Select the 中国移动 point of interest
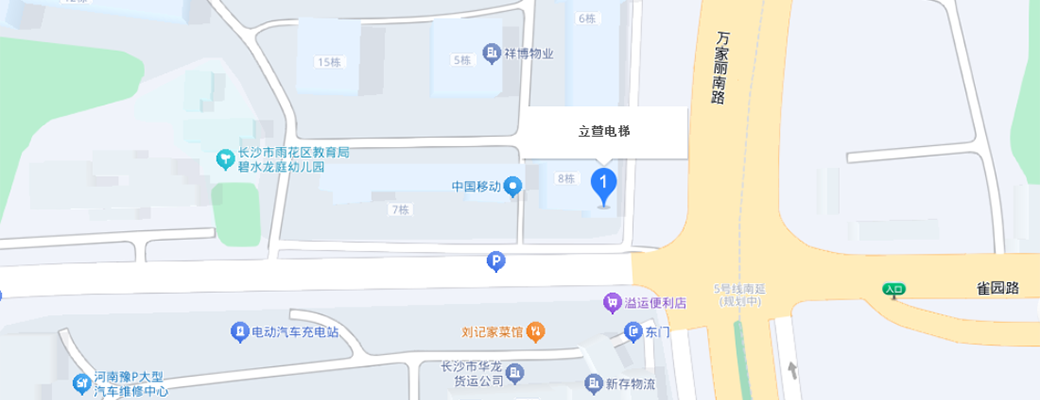 [513, 186]
